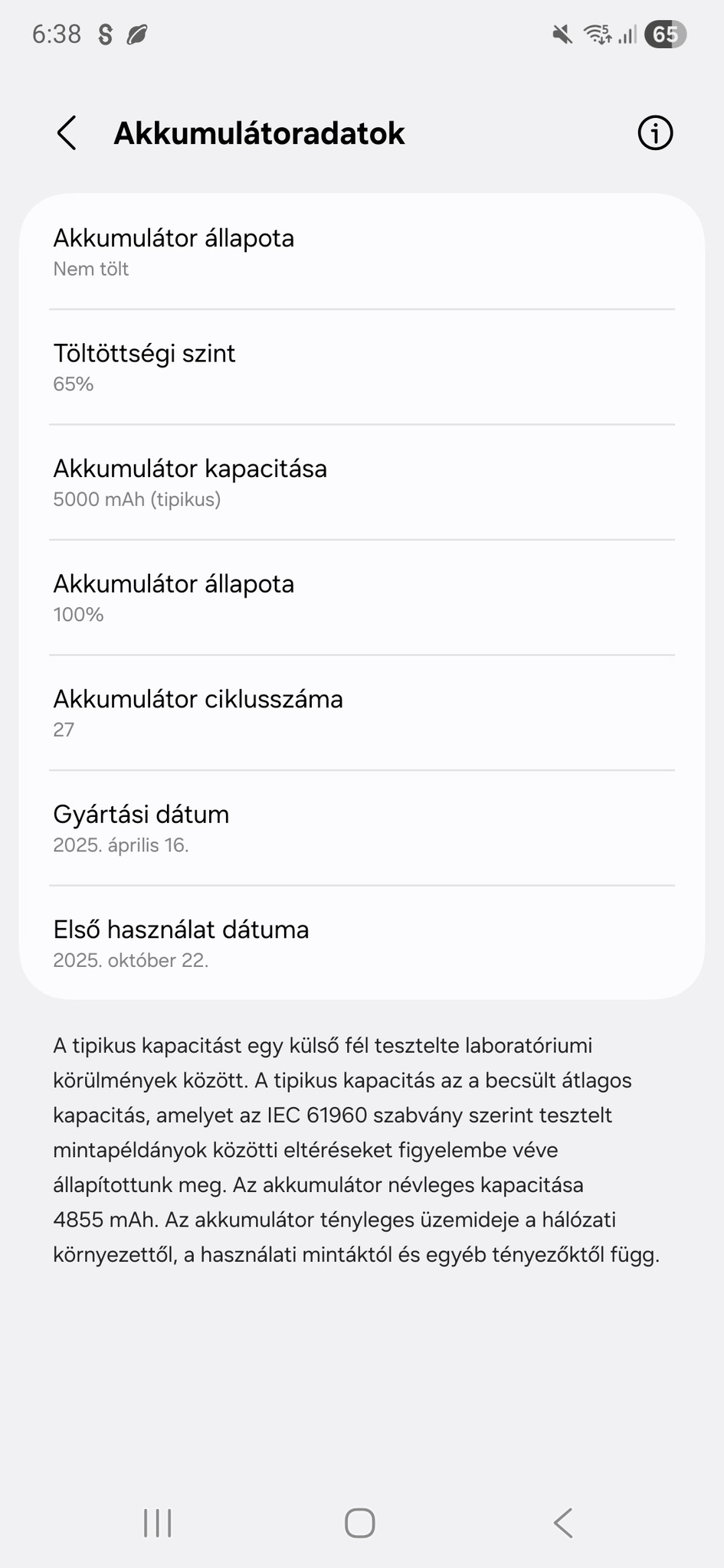724x1568 pixels.
Task: Go back from Akkumulátoradatok screen
Action: 67,133
